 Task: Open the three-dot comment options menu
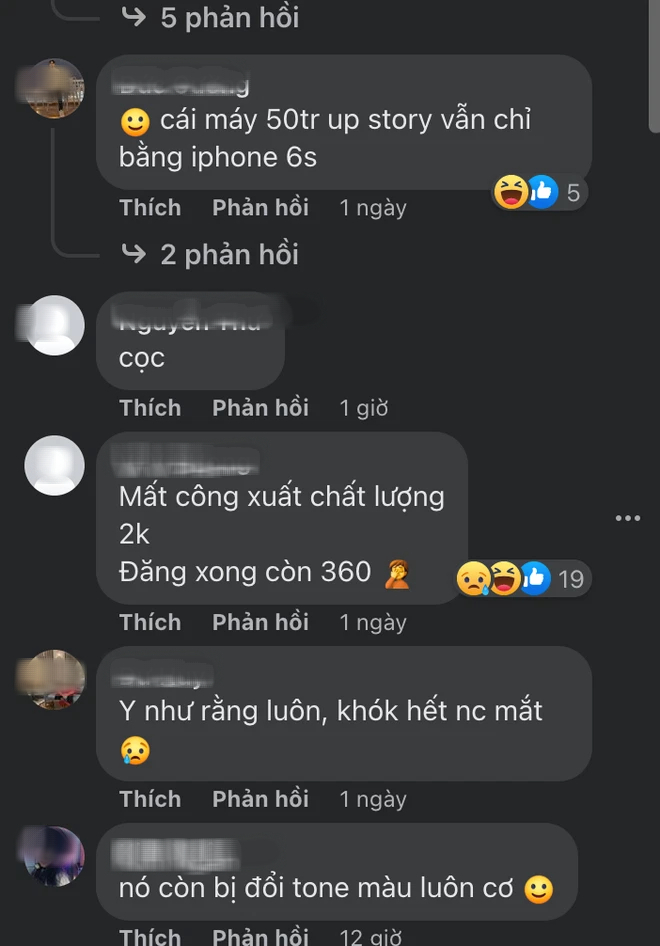tap(627, 518)
